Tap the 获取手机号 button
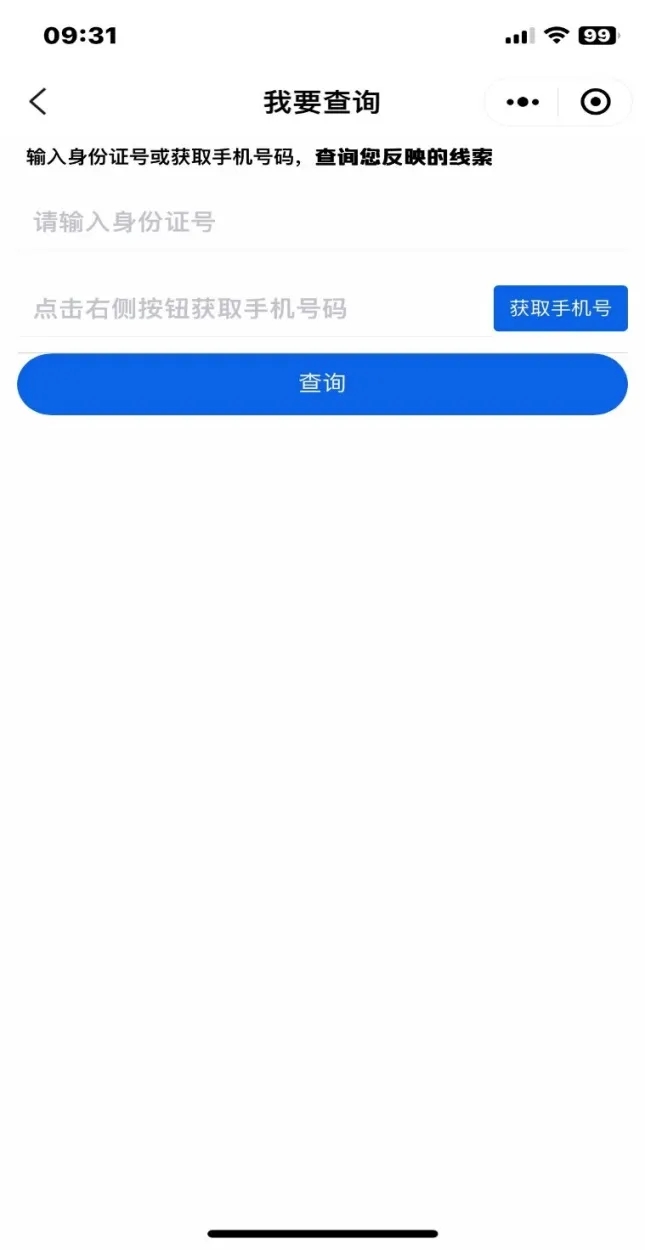Viewport: 645px width, 1250px height. (560, 308)
